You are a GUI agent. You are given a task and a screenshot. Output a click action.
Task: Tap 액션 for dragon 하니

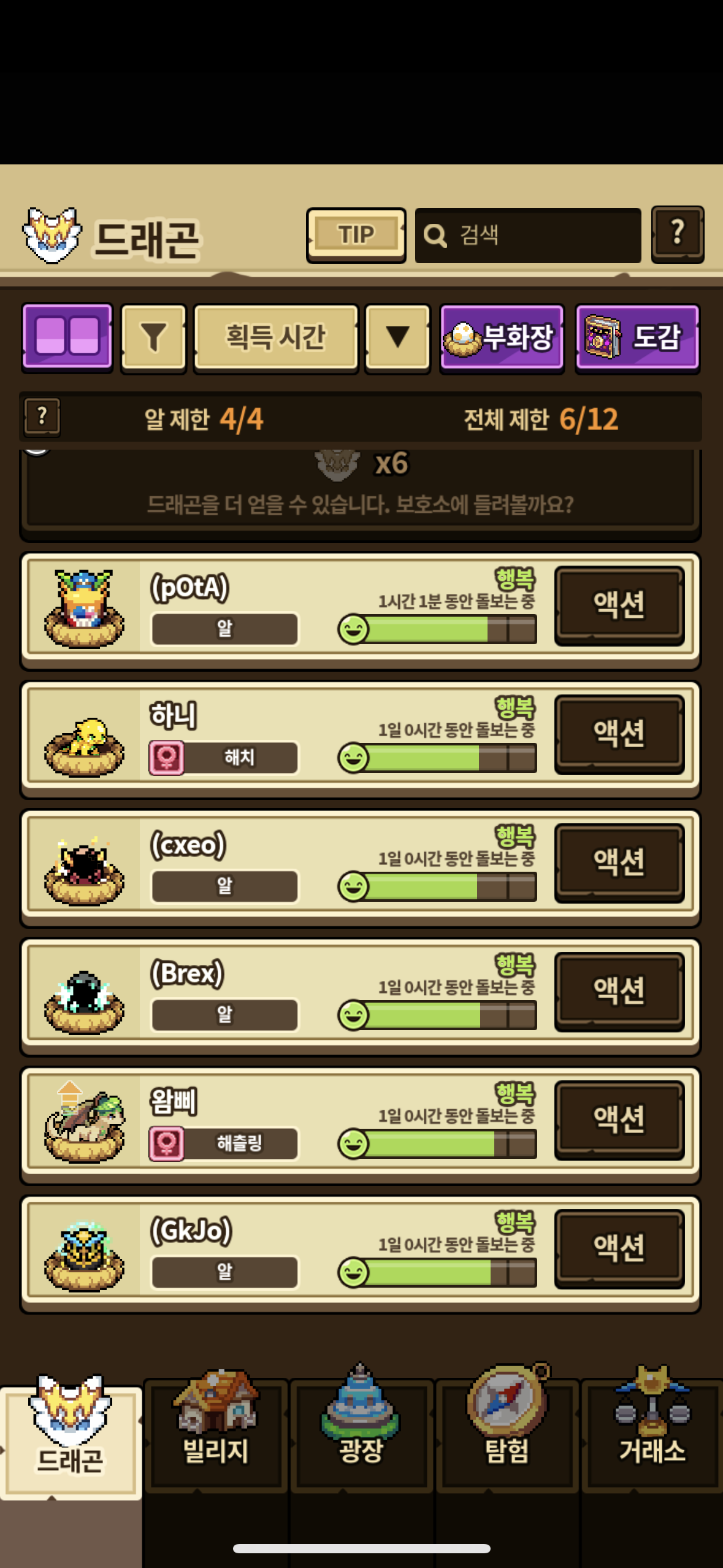[x=619, y=734]
